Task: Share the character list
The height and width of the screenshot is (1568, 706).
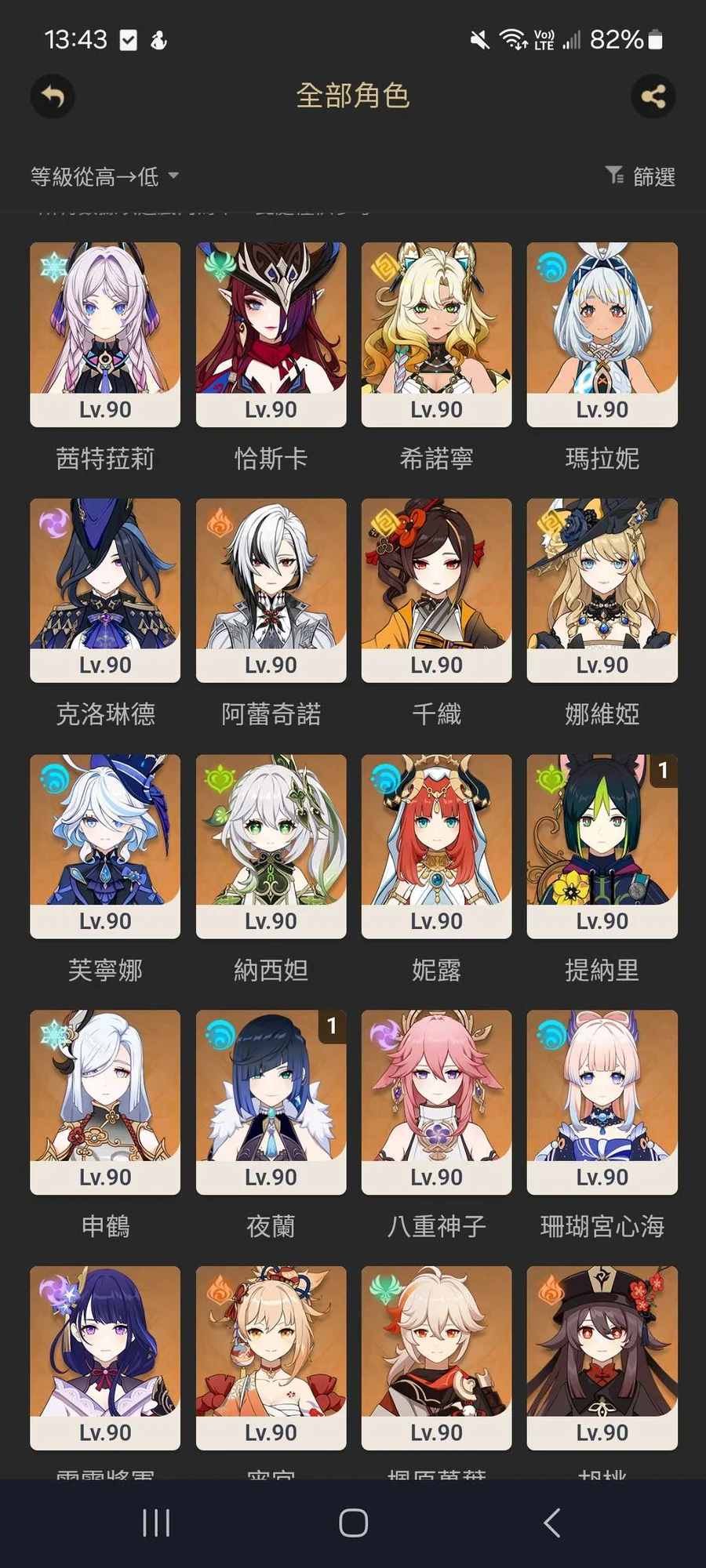Action: (653, 96)
